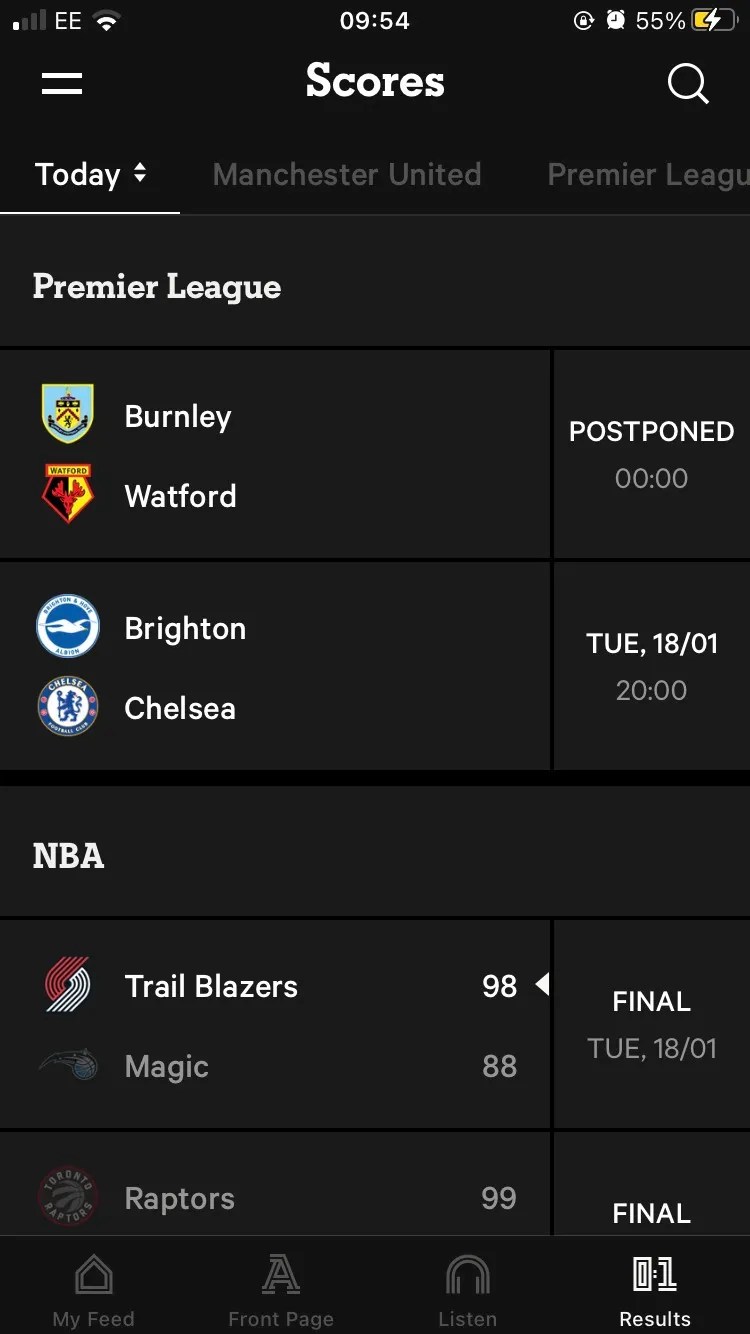The height and width of the screenshot is (1334, 750).
Task: Switch to the Manchester United tab
Action: tap(347, 174)
